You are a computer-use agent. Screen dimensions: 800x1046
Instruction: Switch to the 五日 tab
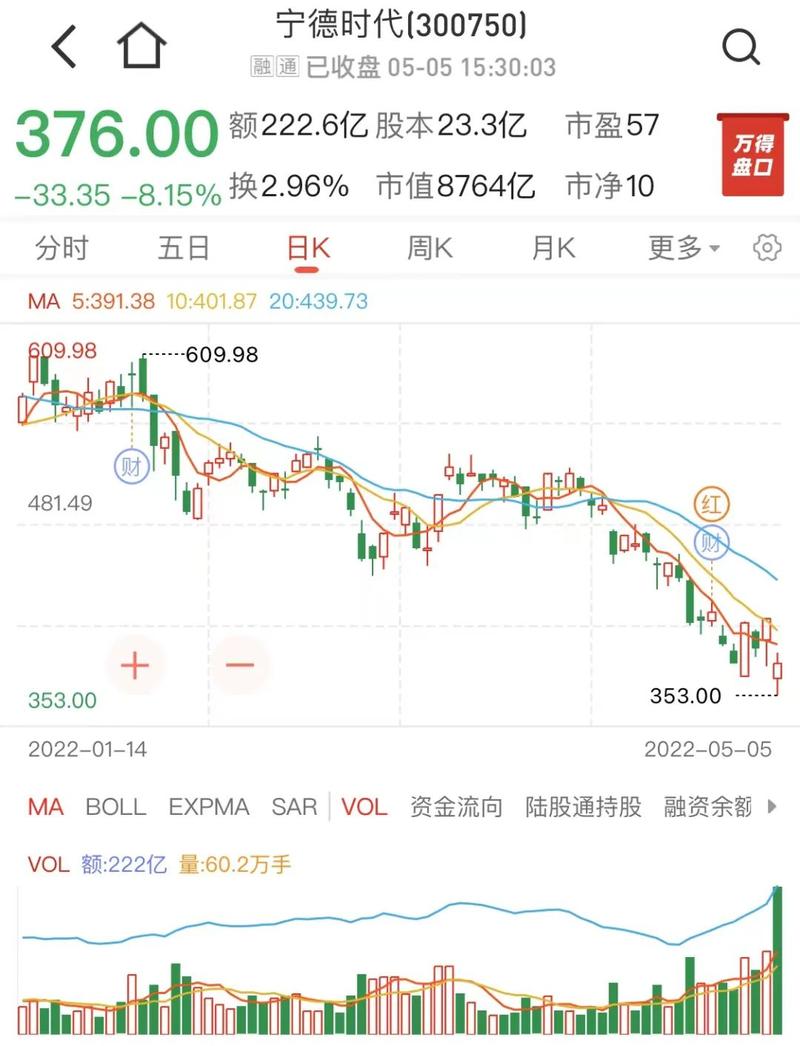pyautogui.click(x=185, y=248)
